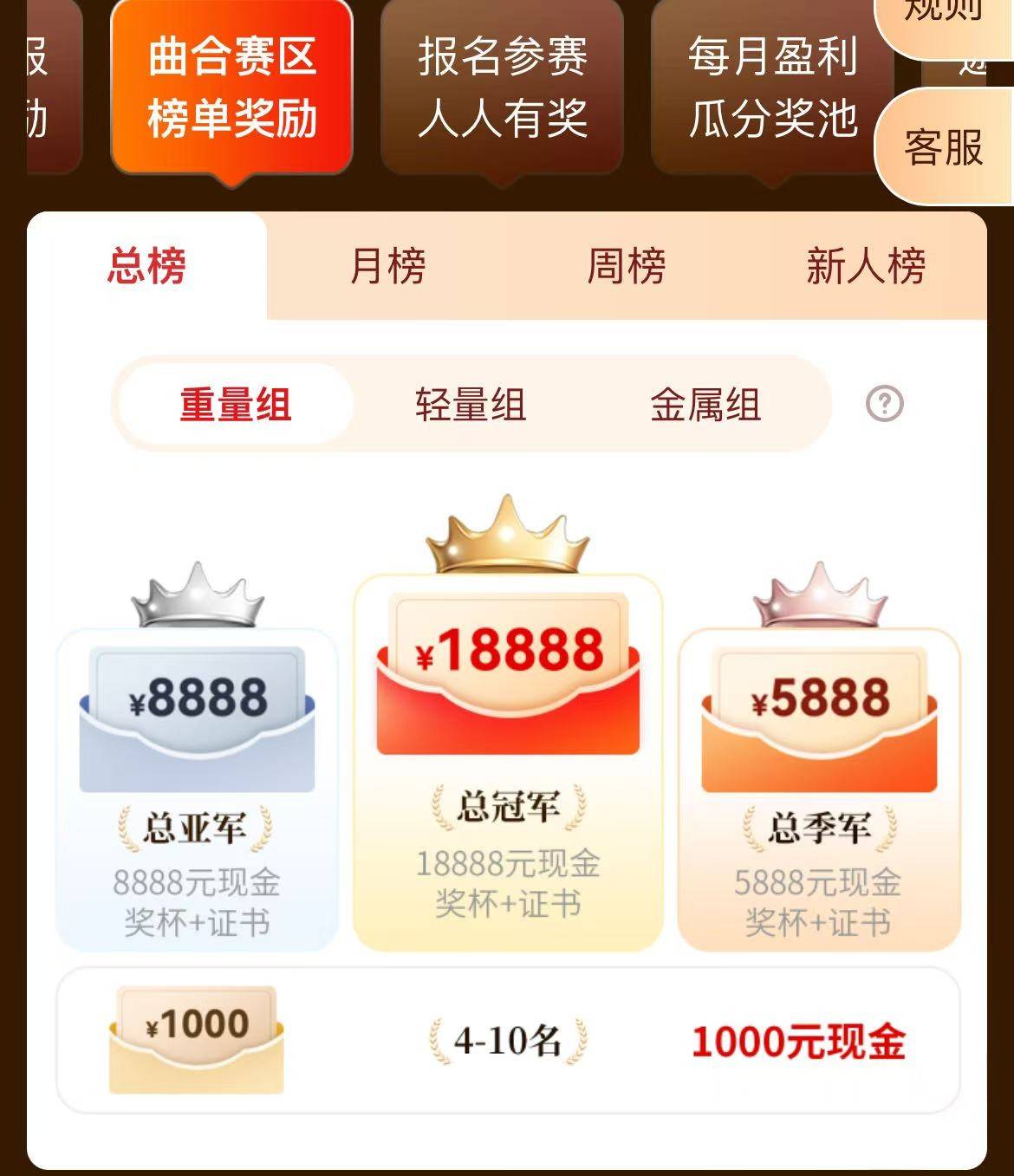1014x1176 pixels.
Task: Show the 周榜 ranking
Action: [x=626, y=266]
